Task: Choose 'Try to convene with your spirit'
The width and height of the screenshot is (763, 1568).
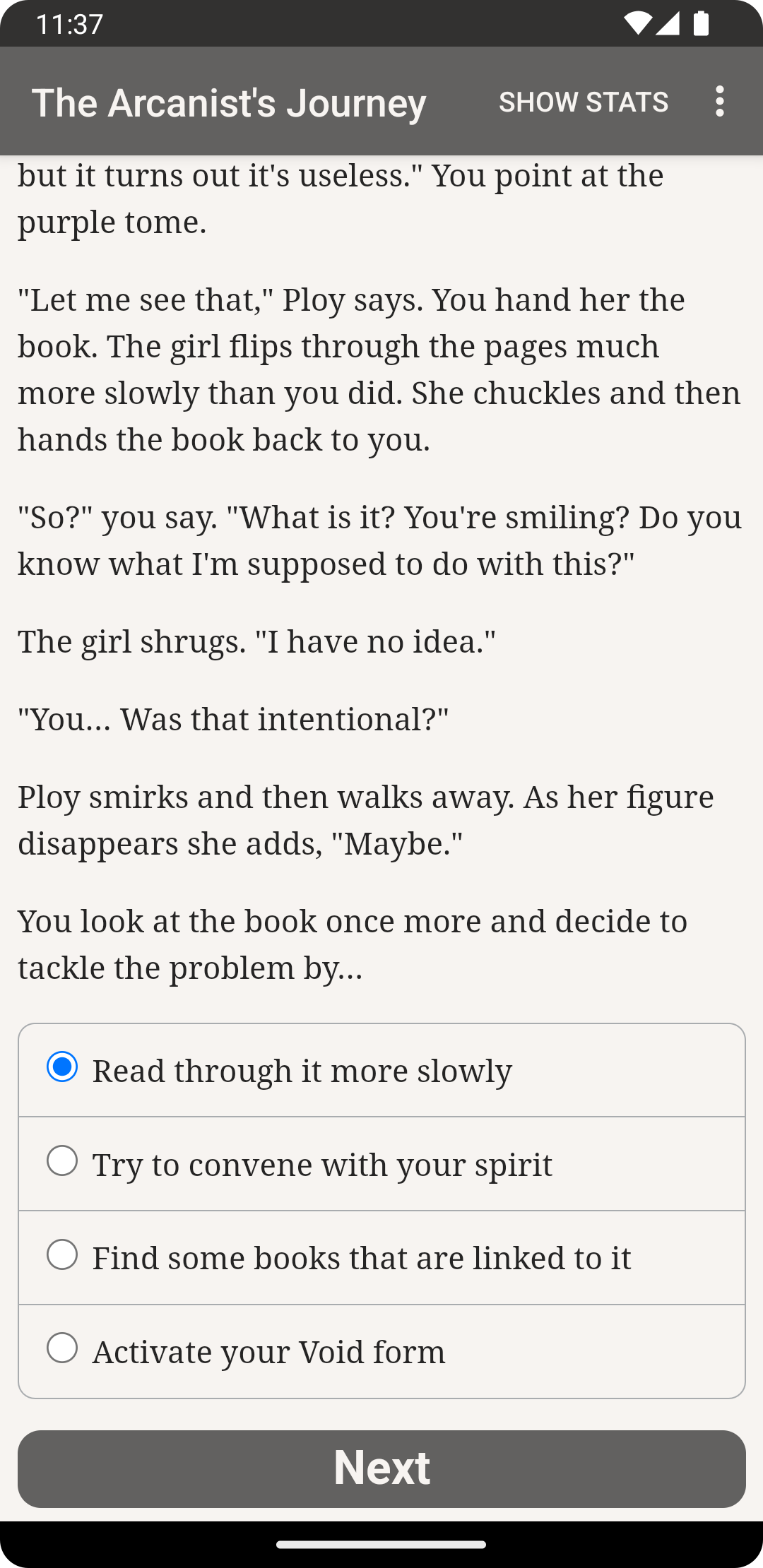Action: pos(381,1164)
